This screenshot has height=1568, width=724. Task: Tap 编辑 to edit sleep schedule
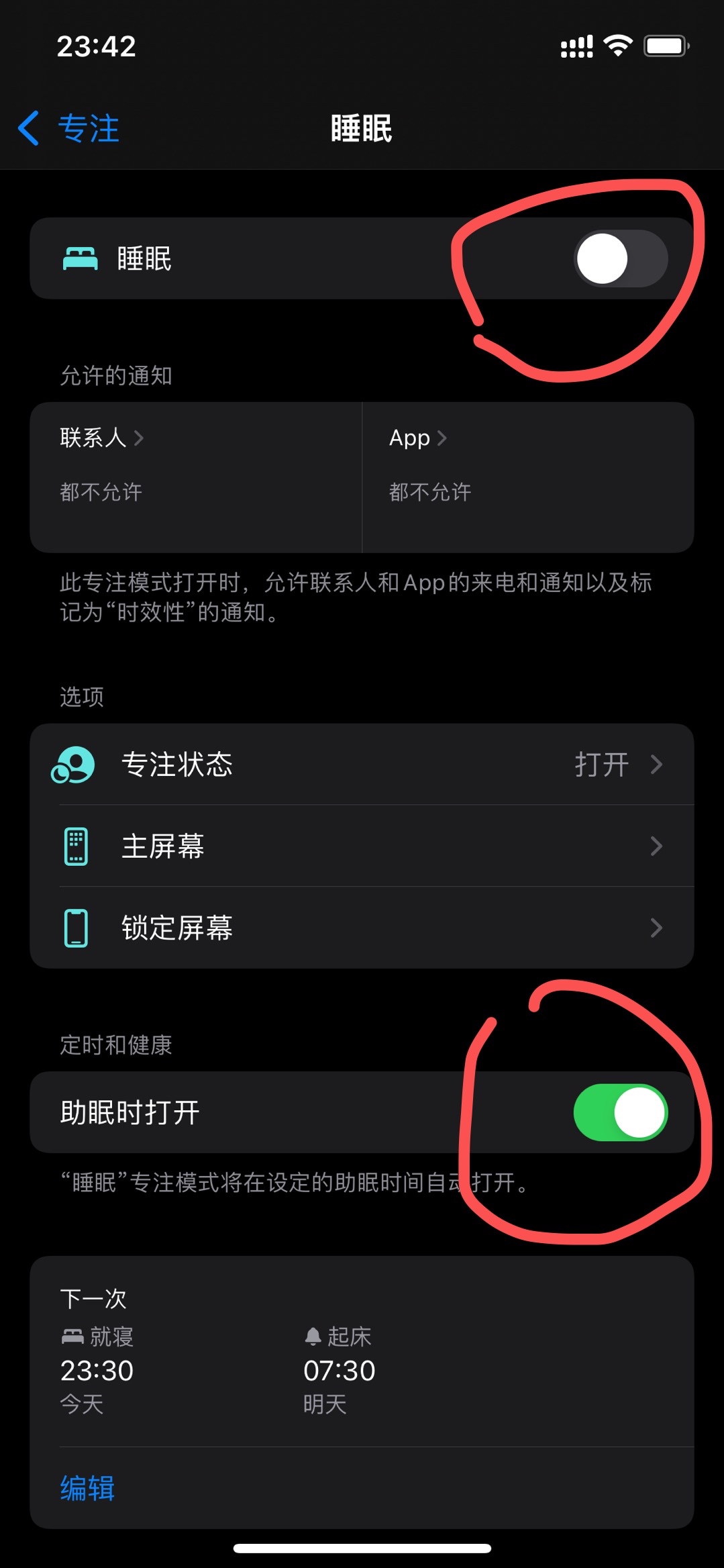coord(88,1488)
